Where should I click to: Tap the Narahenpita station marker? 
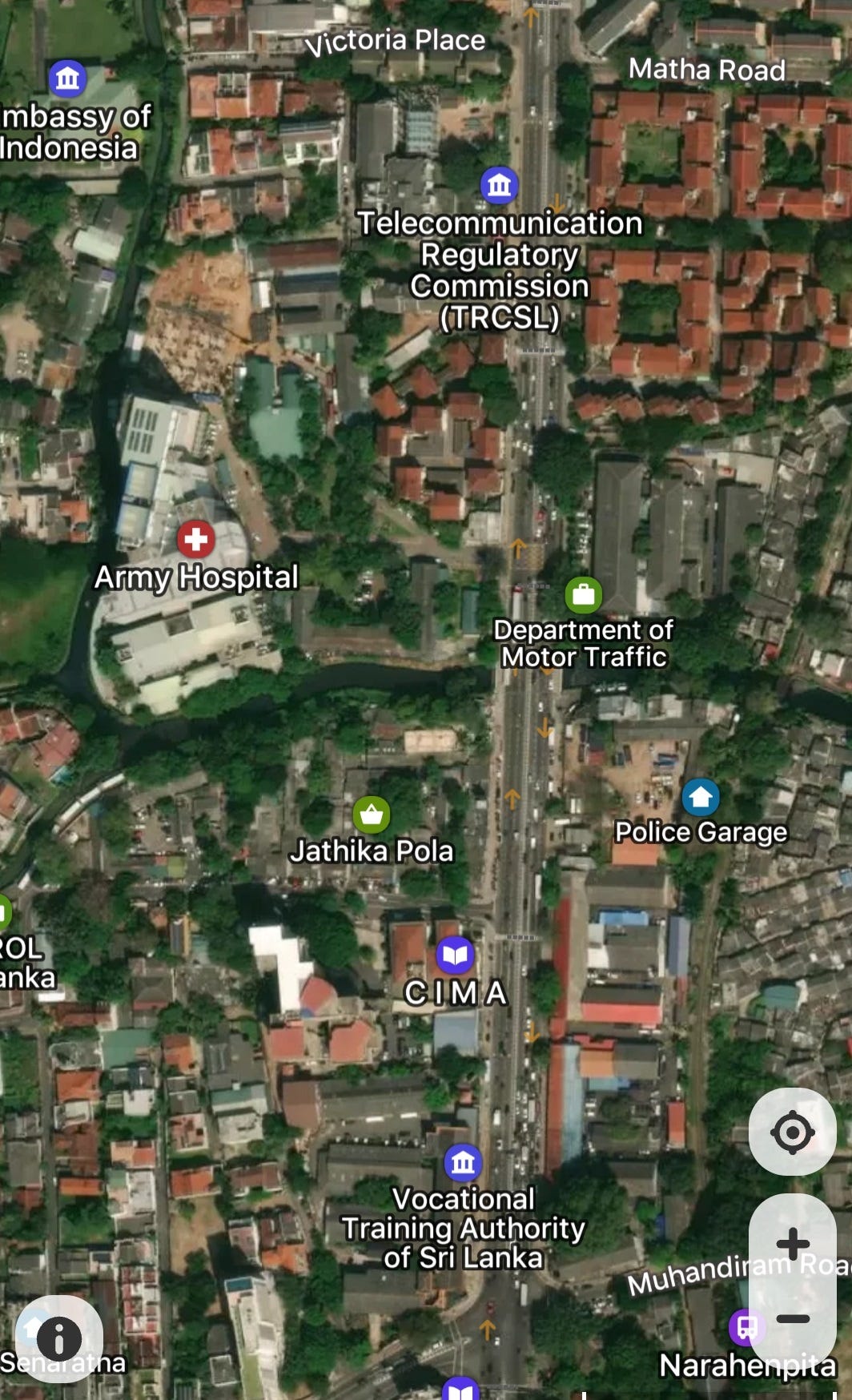(x=746, y=1327)
